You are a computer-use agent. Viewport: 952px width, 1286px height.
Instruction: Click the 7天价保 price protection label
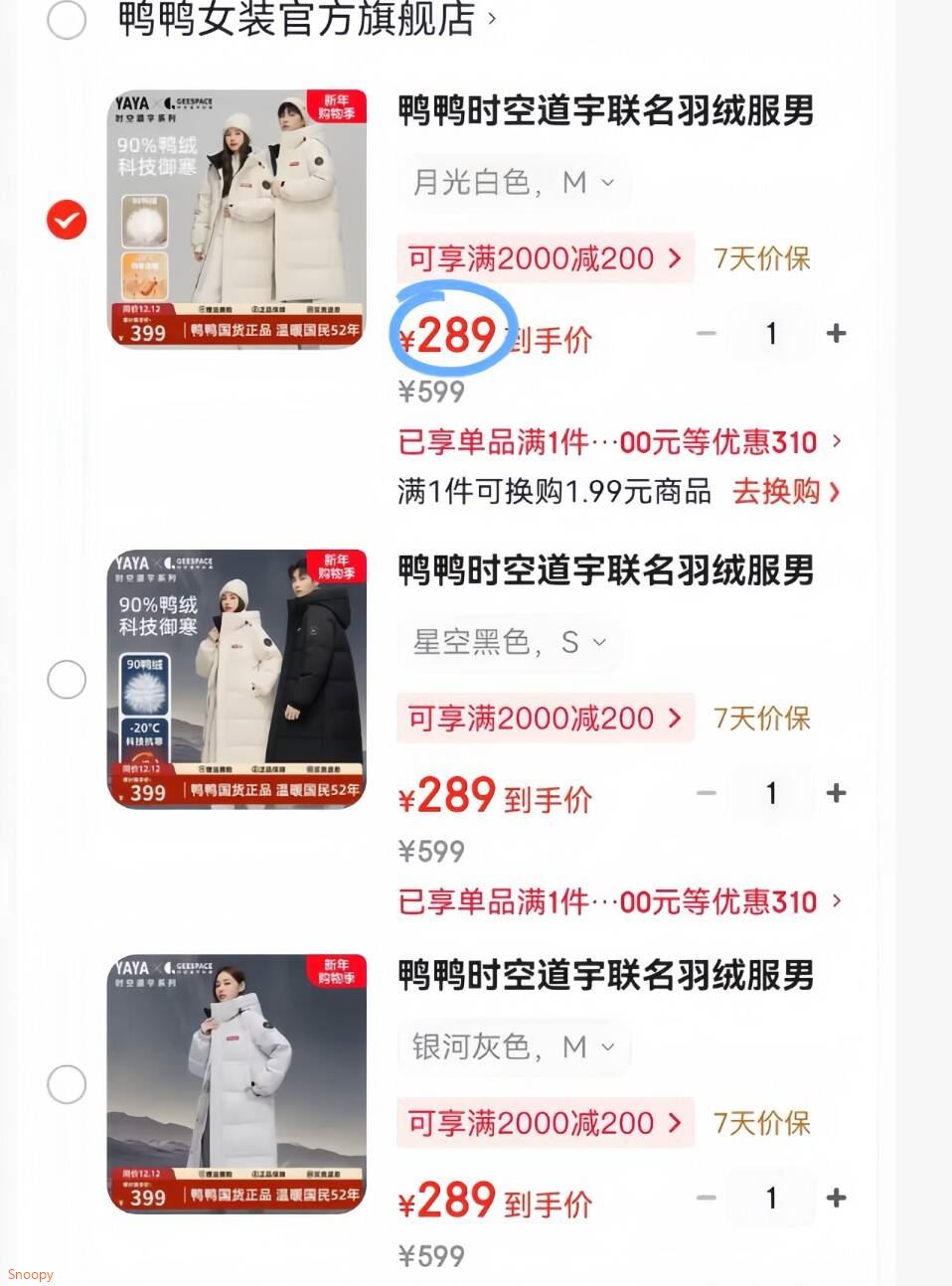(x=761, y=257)
